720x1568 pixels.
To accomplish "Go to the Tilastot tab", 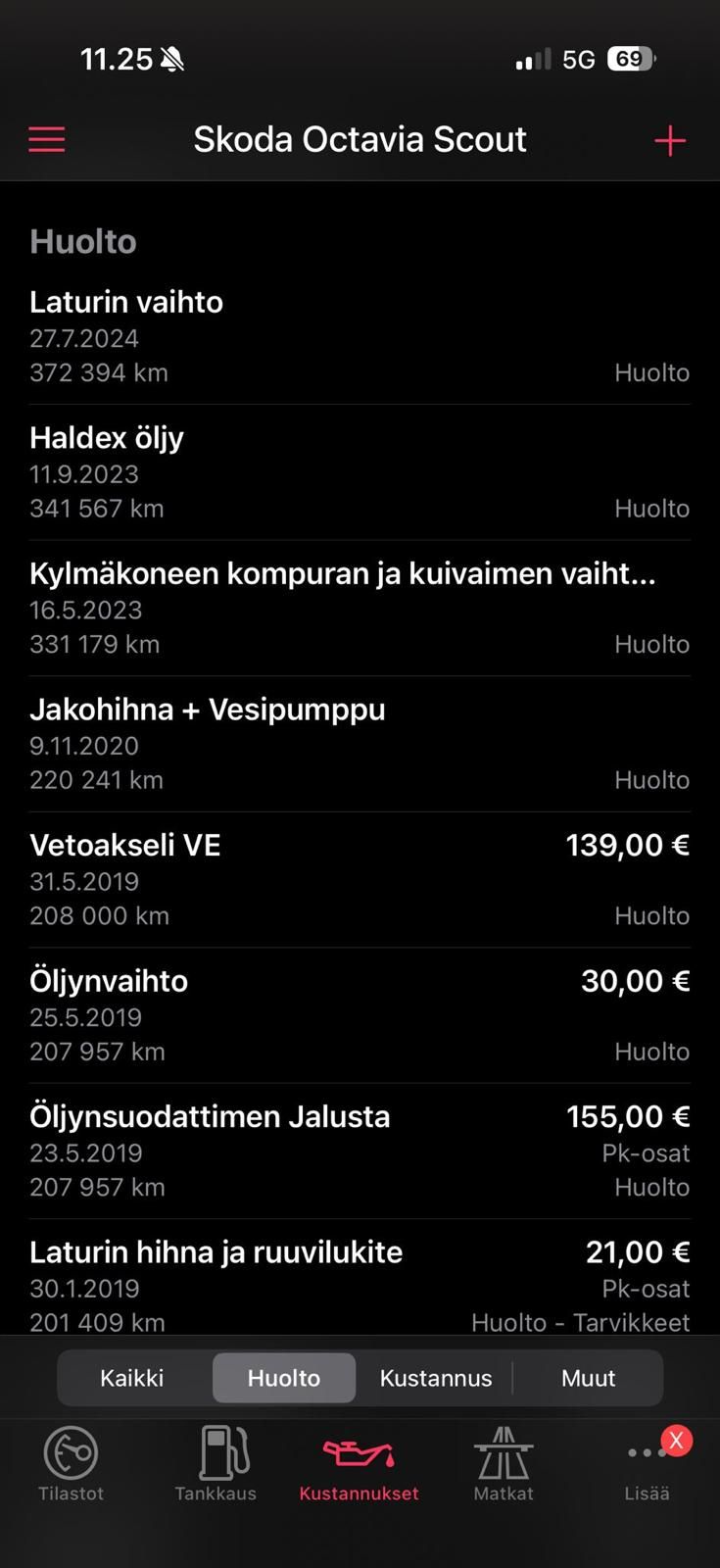I will pos(71,1464).
